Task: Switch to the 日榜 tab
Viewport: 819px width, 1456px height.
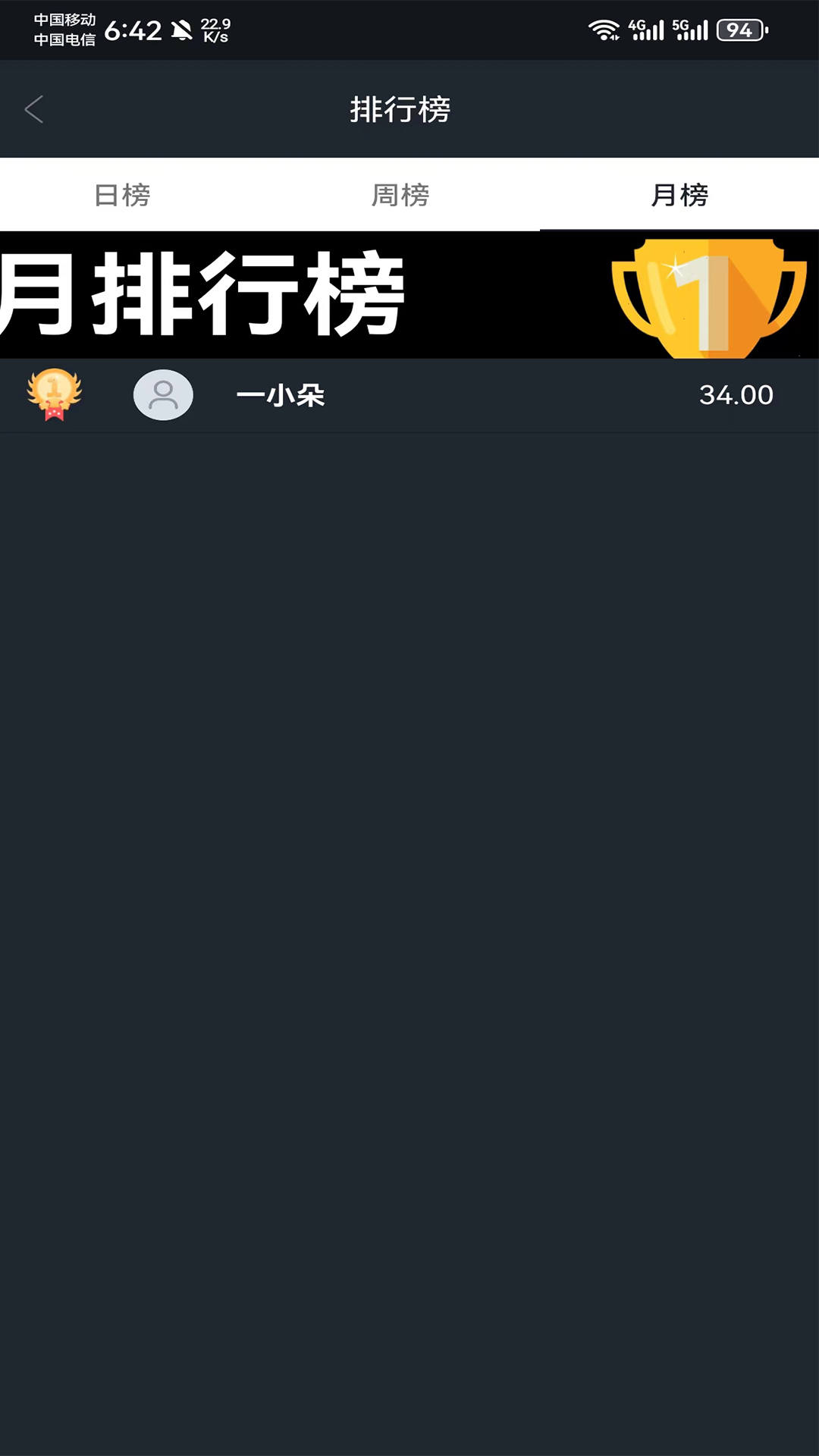Action: pyautogui.click(x=122, y=195)
